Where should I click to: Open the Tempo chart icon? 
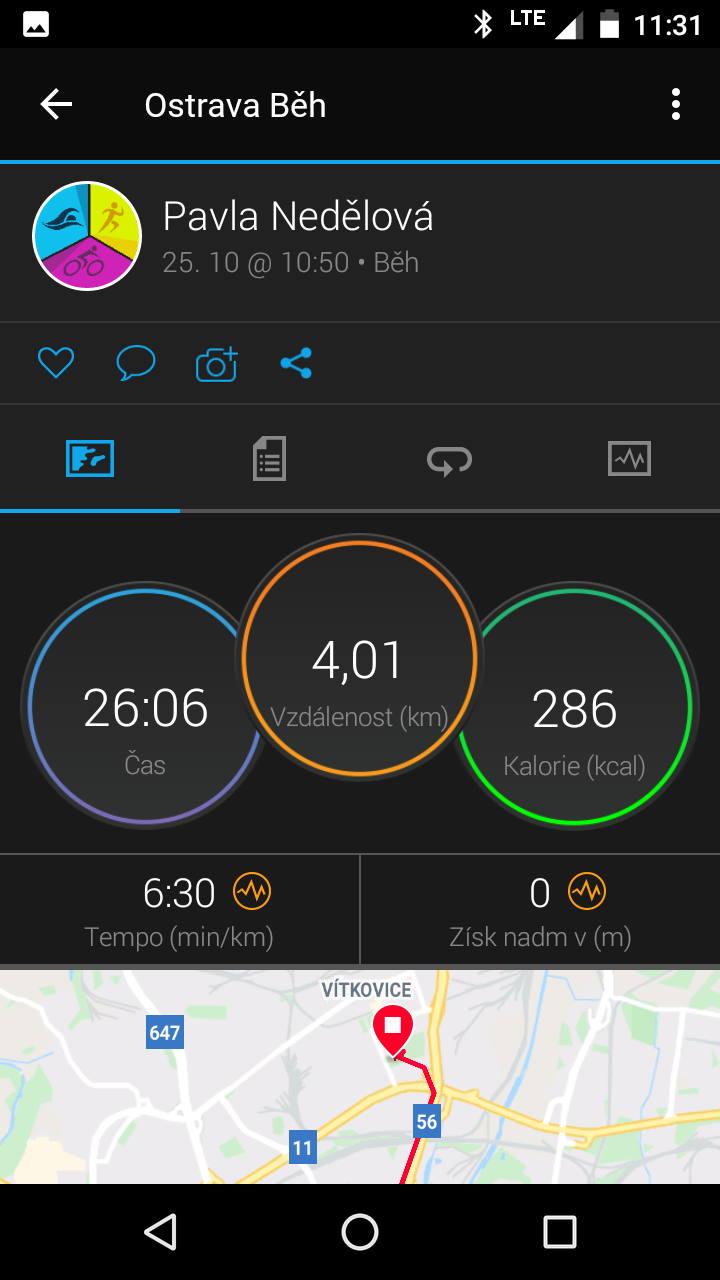pos(252,891)
